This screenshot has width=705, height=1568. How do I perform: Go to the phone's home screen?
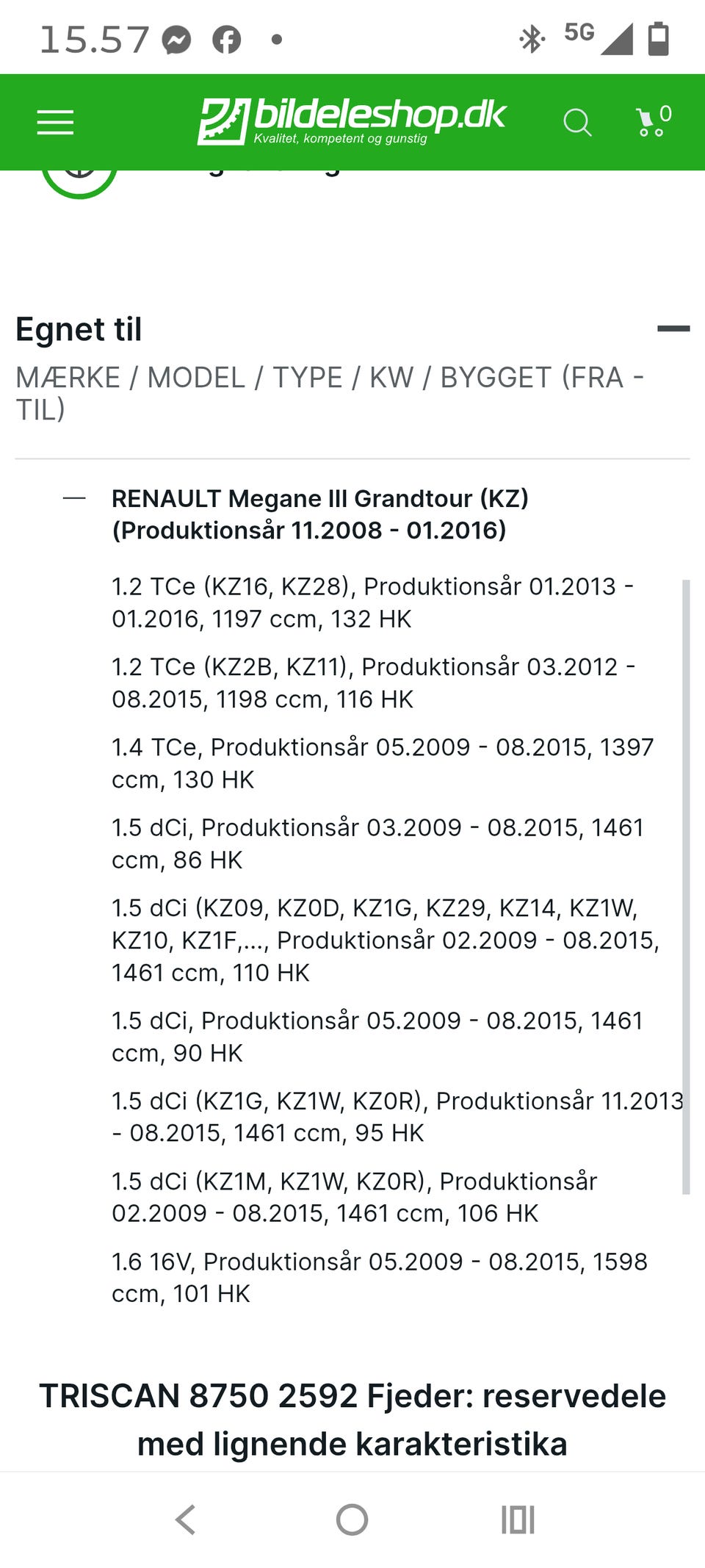tap(352, 1520)
